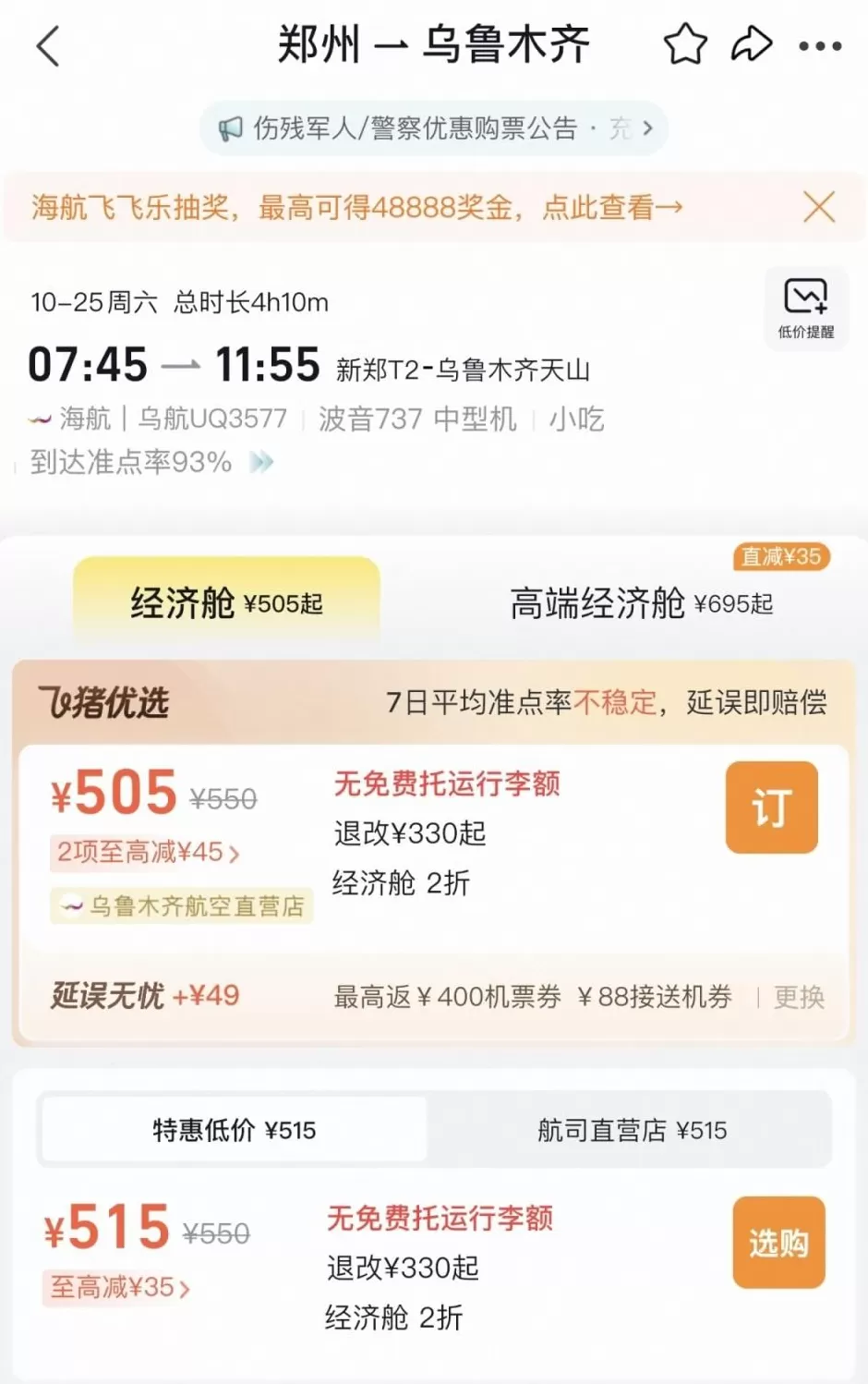
Task: Dismiss the 海航飞飞乐 lottery banner
Action: coord(818,208)
